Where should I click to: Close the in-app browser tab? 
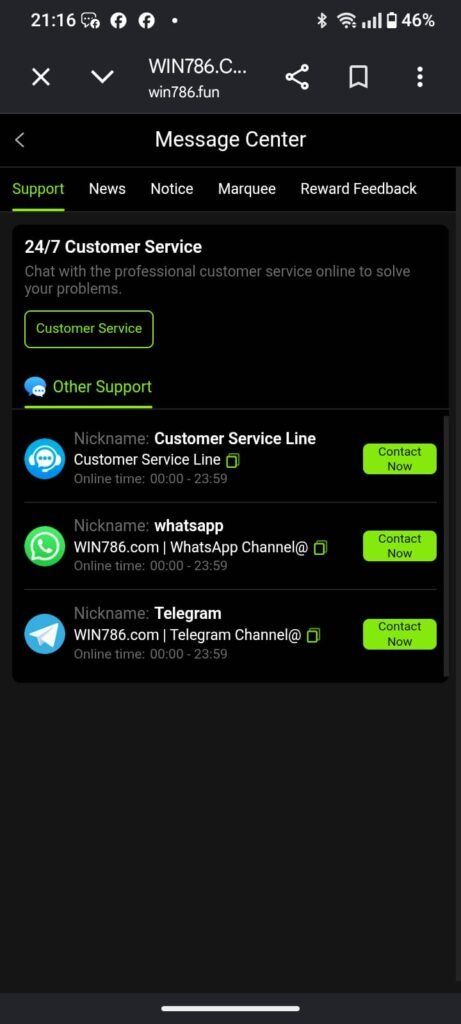click(41, 78)
